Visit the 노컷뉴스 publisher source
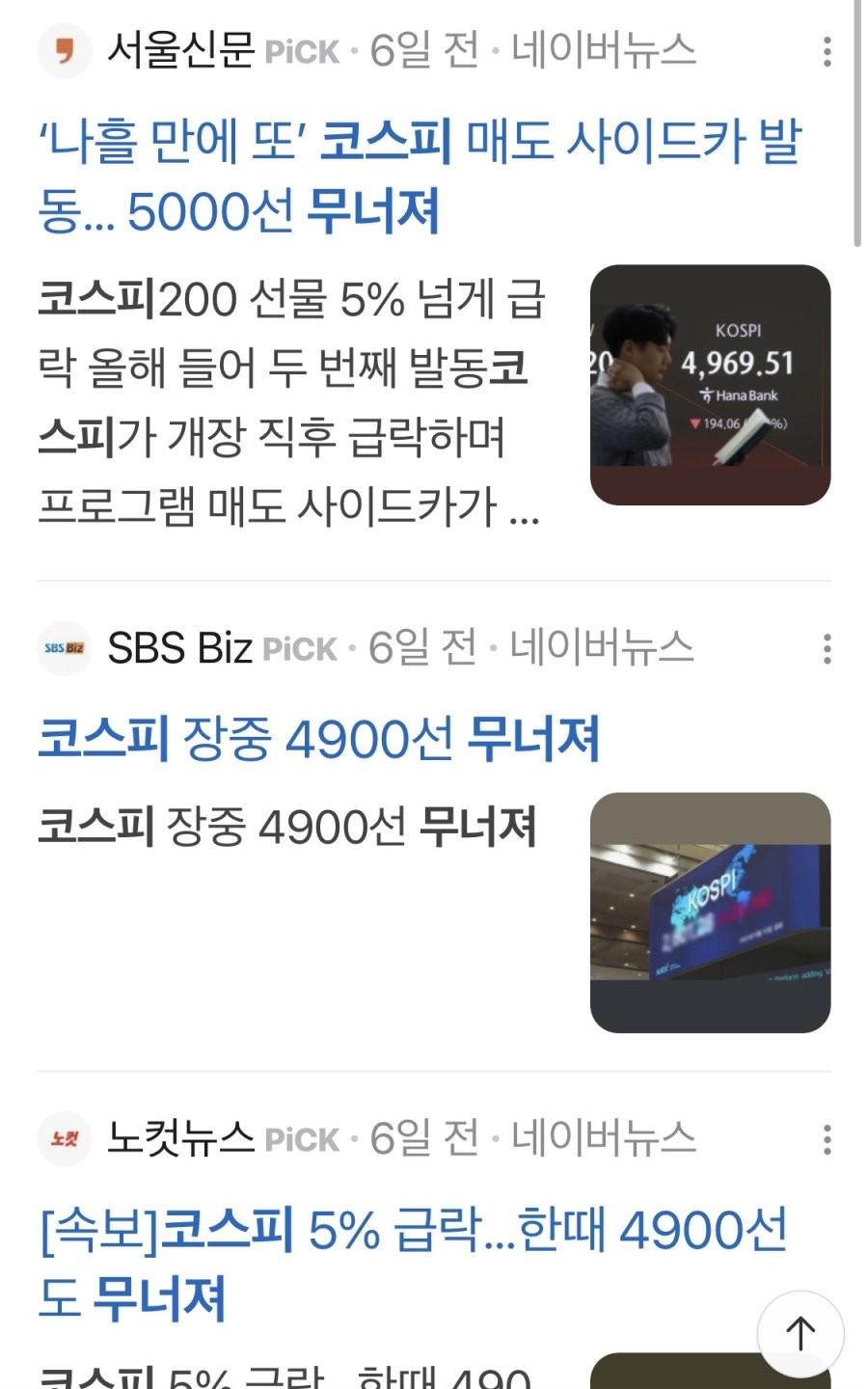The width and height of the screenshot is (868, 1389). (x=179, y=1139)
